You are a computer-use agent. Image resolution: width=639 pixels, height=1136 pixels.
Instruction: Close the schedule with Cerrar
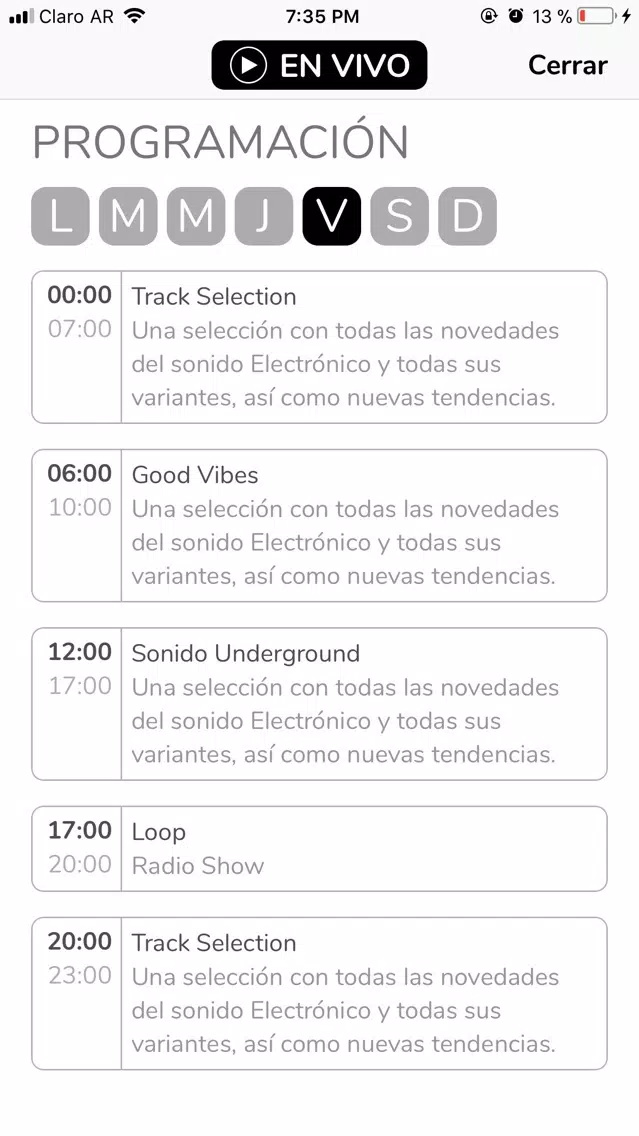(567, 65)
